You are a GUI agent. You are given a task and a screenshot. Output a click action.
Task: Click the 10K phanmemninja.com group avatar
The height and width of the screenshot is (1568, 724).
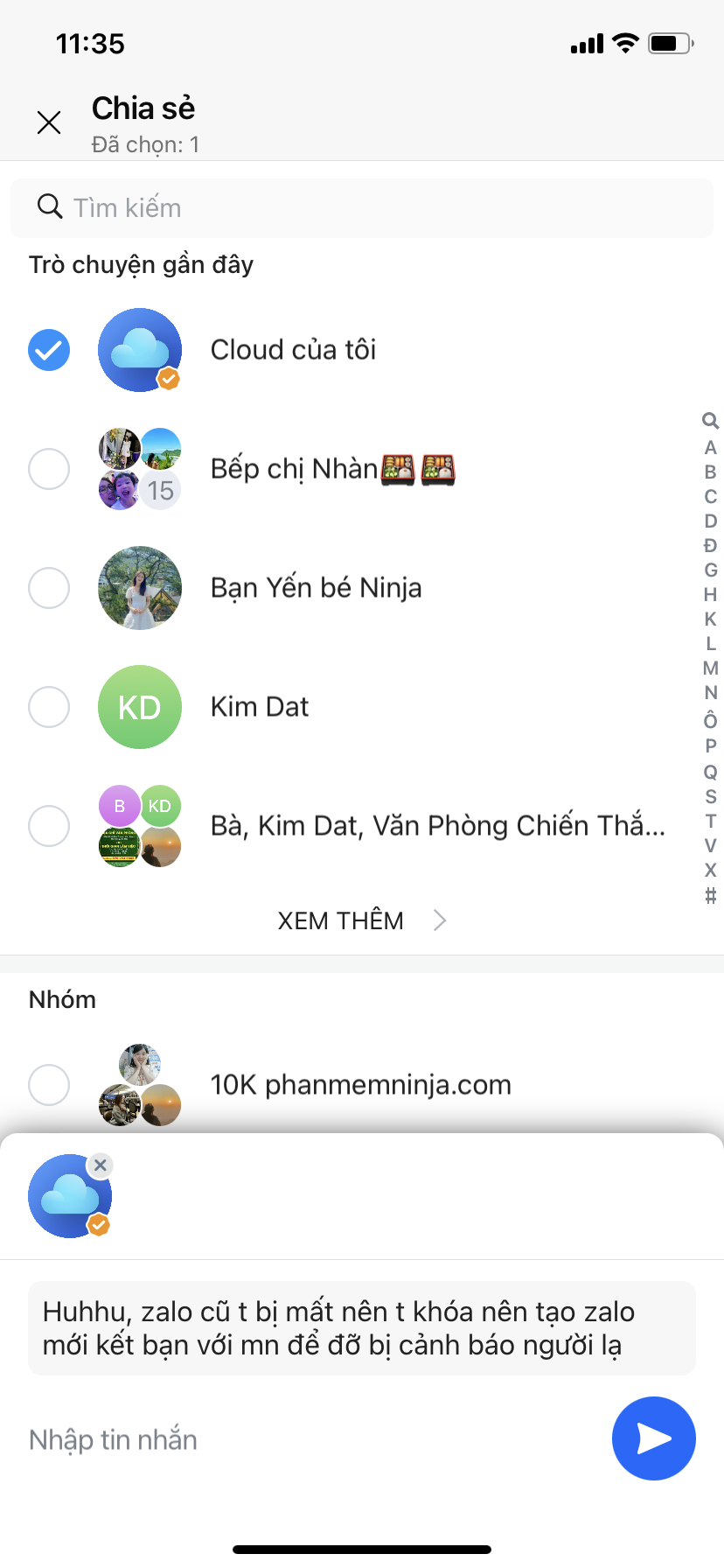(139, 1084)
